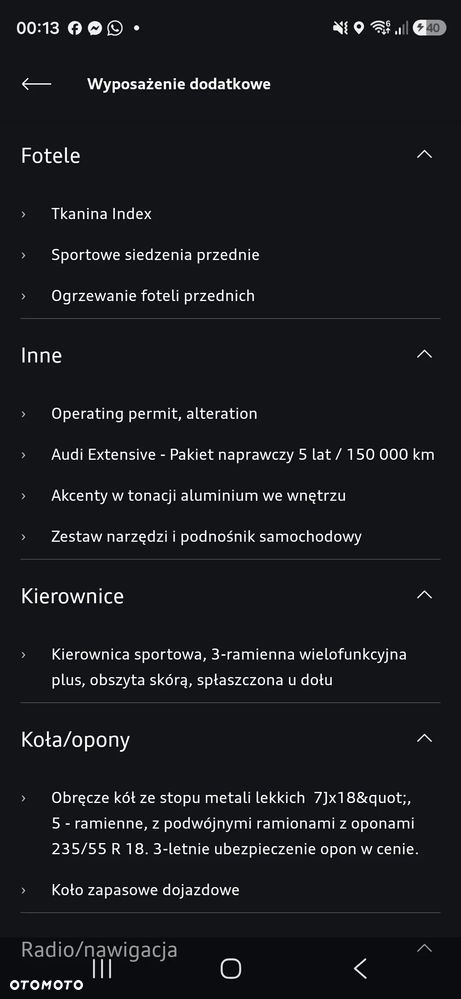Tap the system home button
Image resolution: width=461 pixels, height=999 pixels.
point(230,968)
